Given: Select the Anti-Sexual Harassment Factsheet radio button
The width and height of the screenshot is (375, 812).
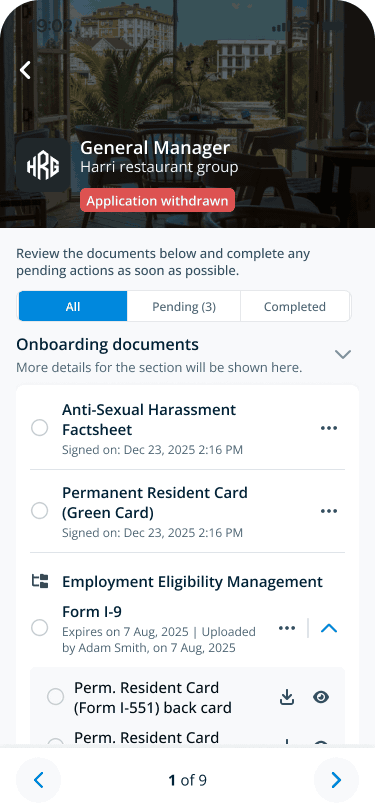Looking at the screenshot, I should 40,428.
